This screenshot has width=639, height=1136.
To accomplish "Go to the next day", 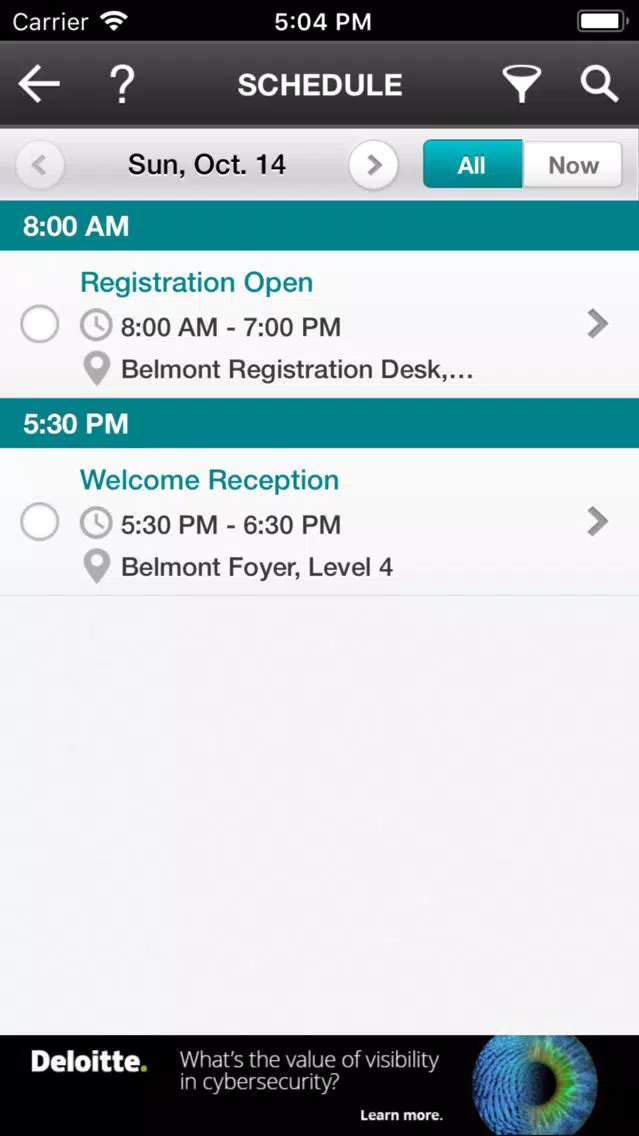I will (373, 165).
